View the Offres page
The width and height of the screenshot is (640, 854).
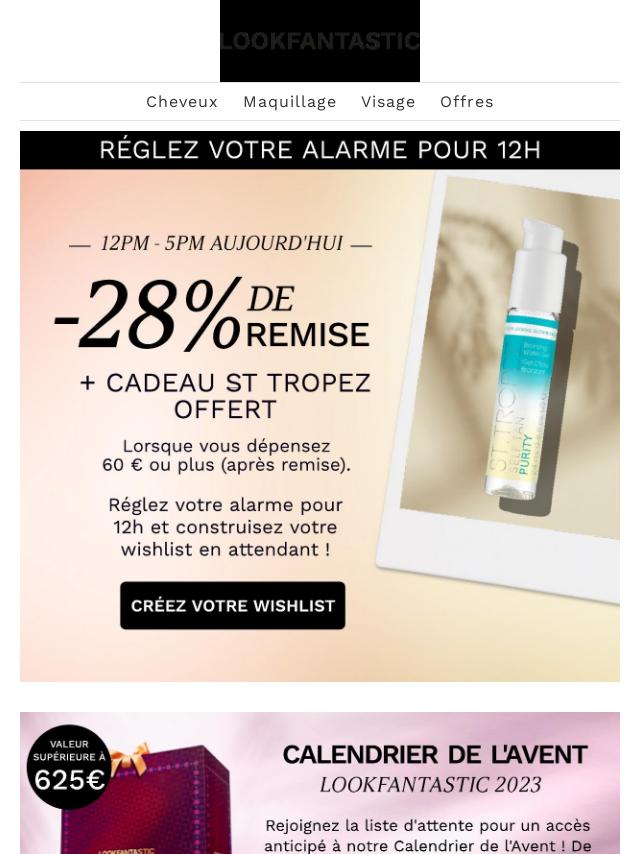466,102
